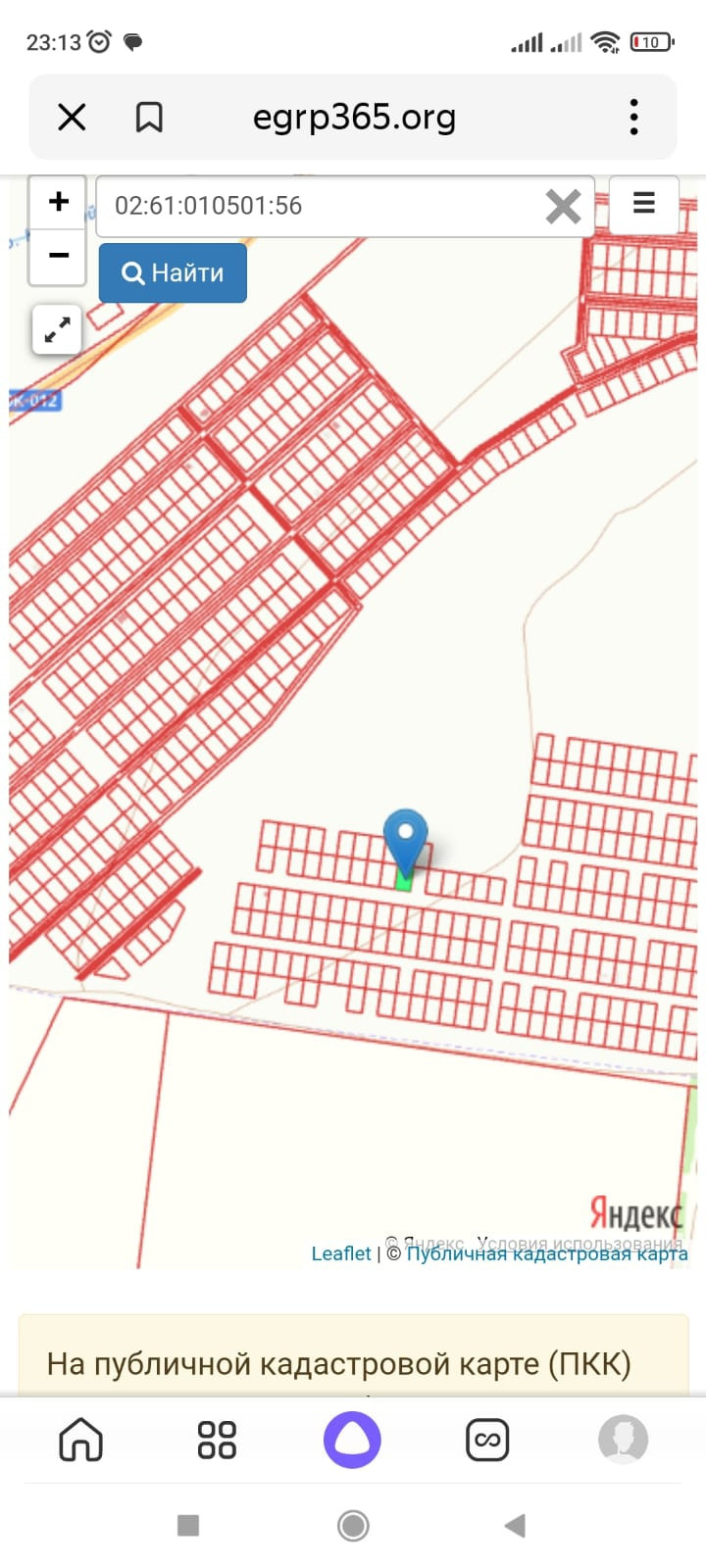Open the map layers menu
The height and width of the screenshot is (1568, 706).
coord(643,204)
